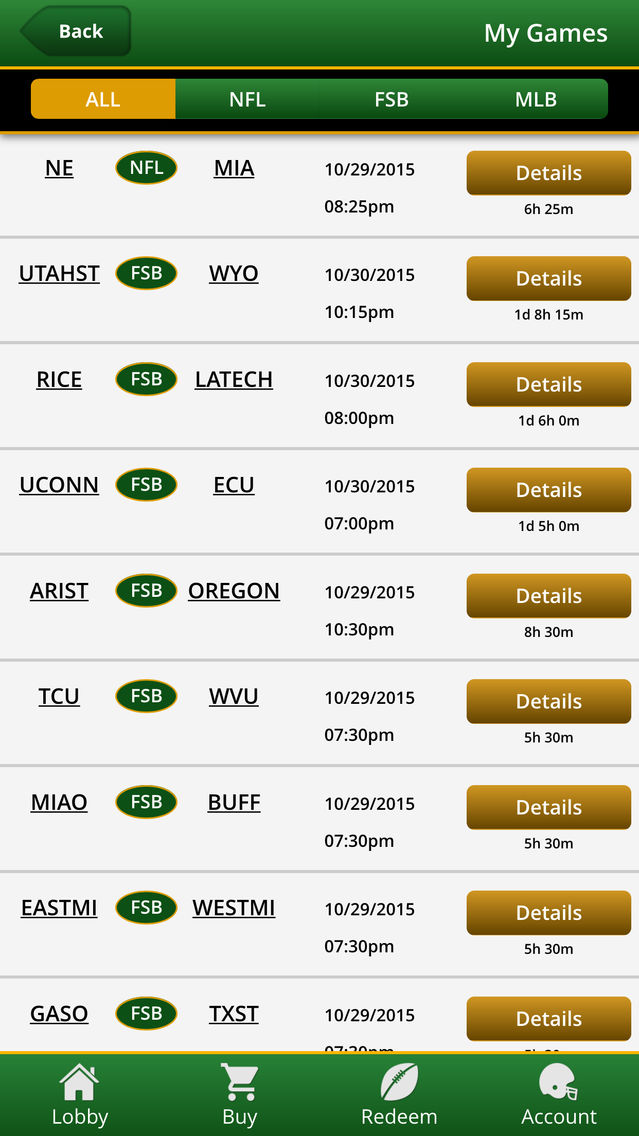Open the OREGON team link
The image size is (639, 1136).
click(233, 591)
